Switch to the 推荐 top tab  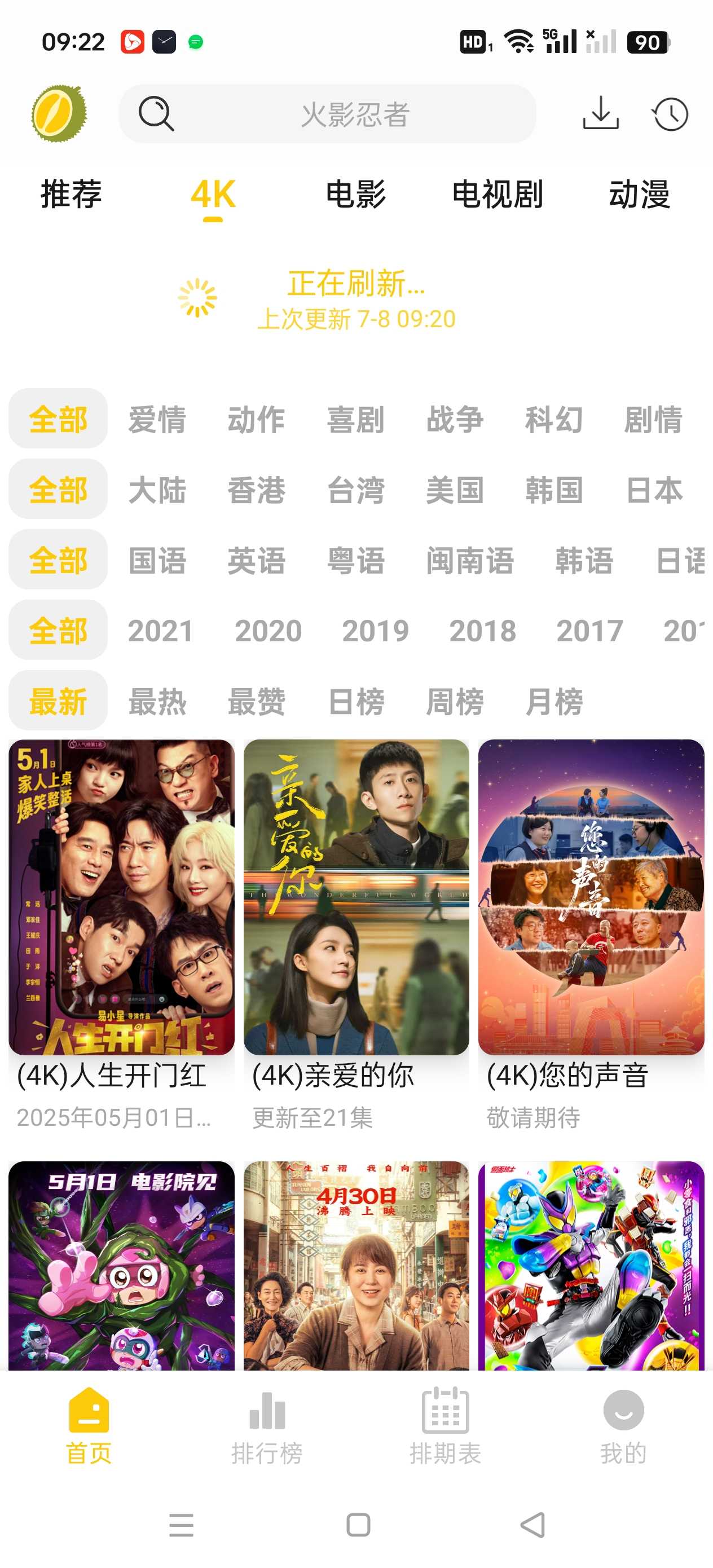pyautogui.click(x=71, y=195)
